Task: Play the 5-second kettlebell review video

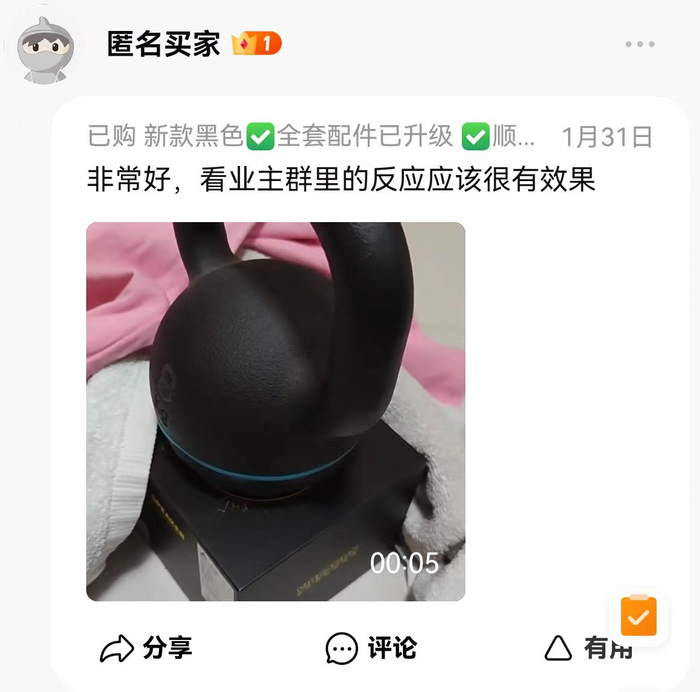Action: 275,411
